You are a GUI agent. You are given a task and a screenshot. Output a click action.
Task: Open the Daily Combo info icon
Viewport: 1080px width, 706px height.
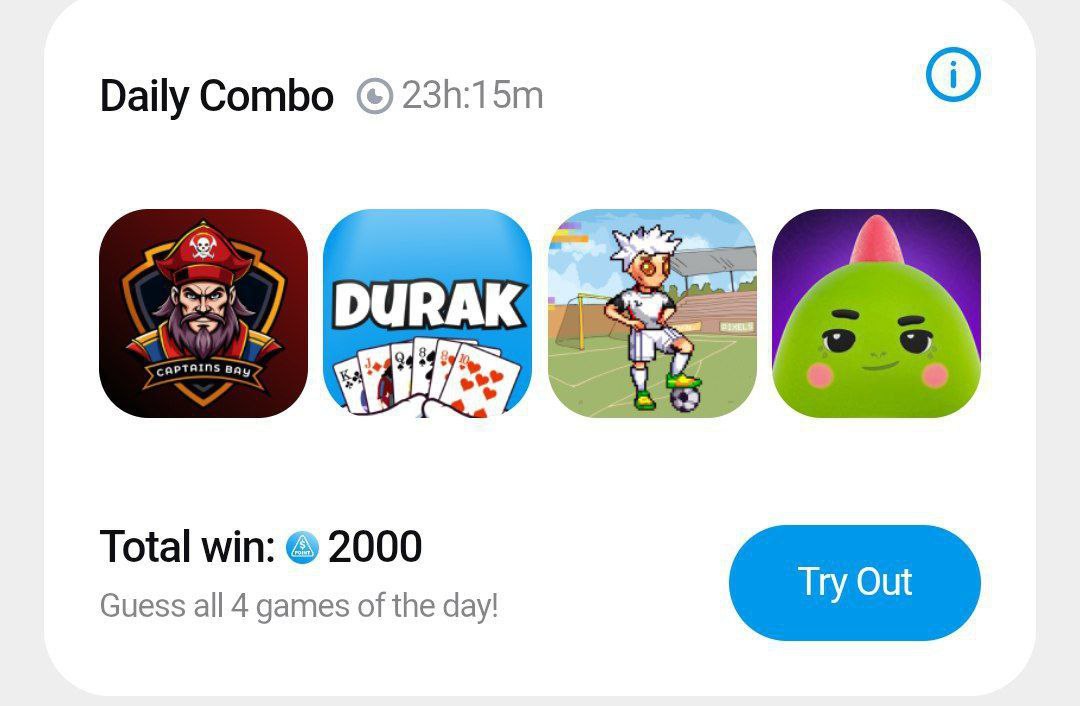[953, 76]
